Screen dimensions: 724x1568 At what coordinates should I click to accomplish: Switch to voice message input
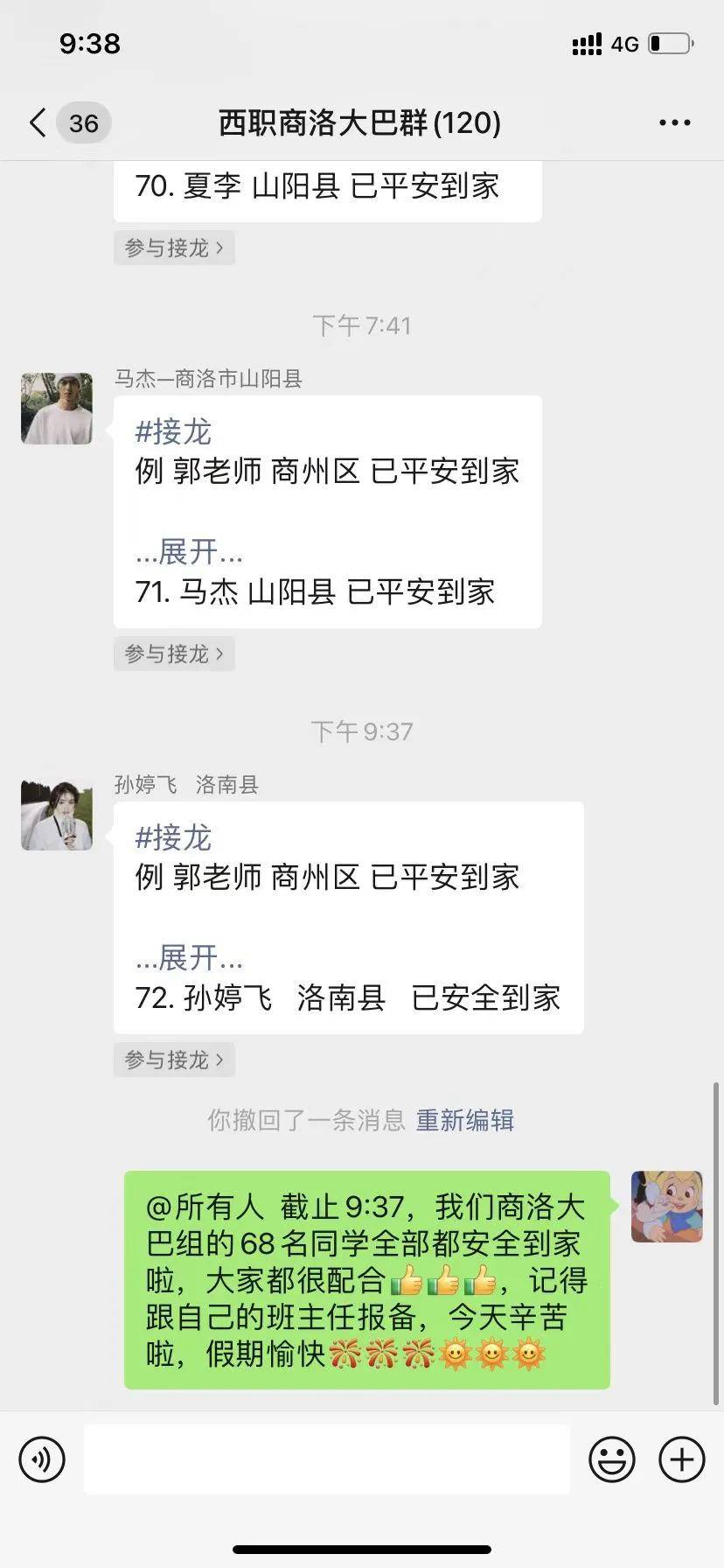pyautogui.click(x=42, y=1459)
